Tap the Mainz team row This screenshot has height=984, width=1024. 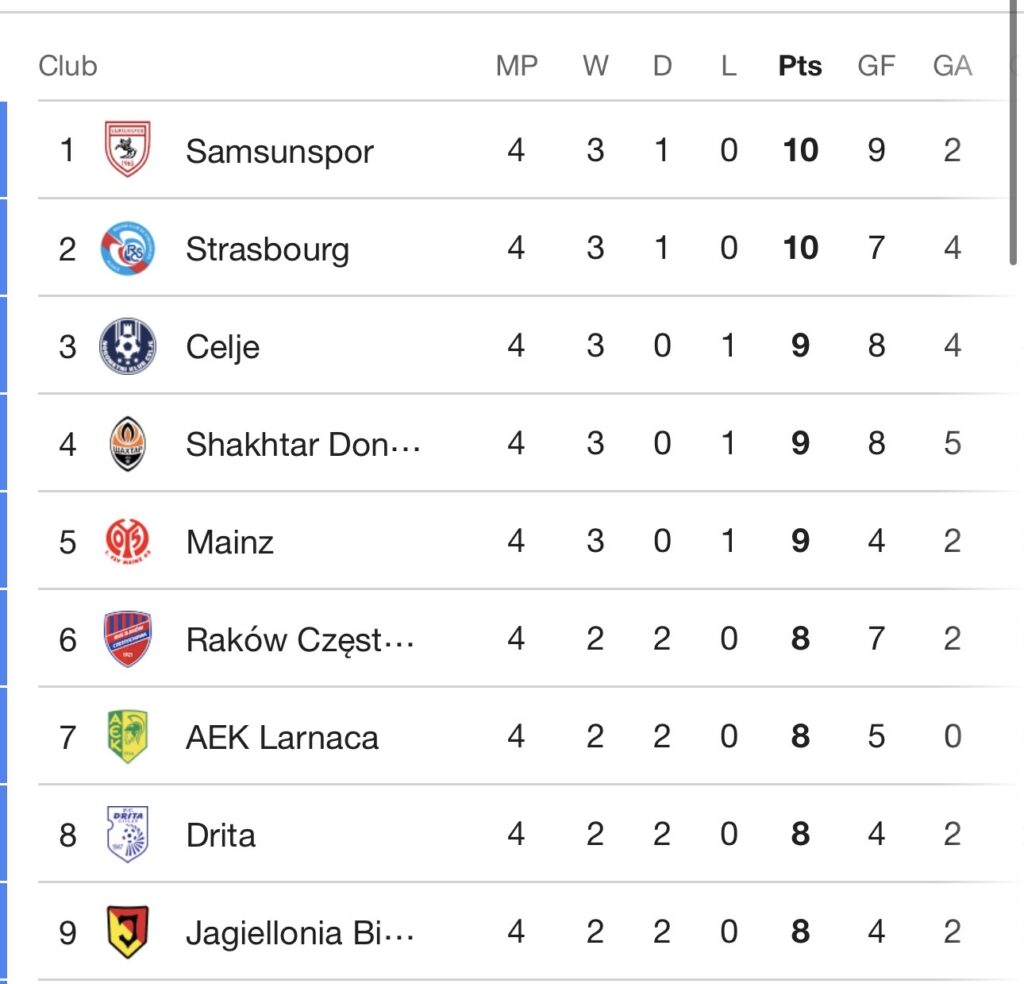pos(229,542)
